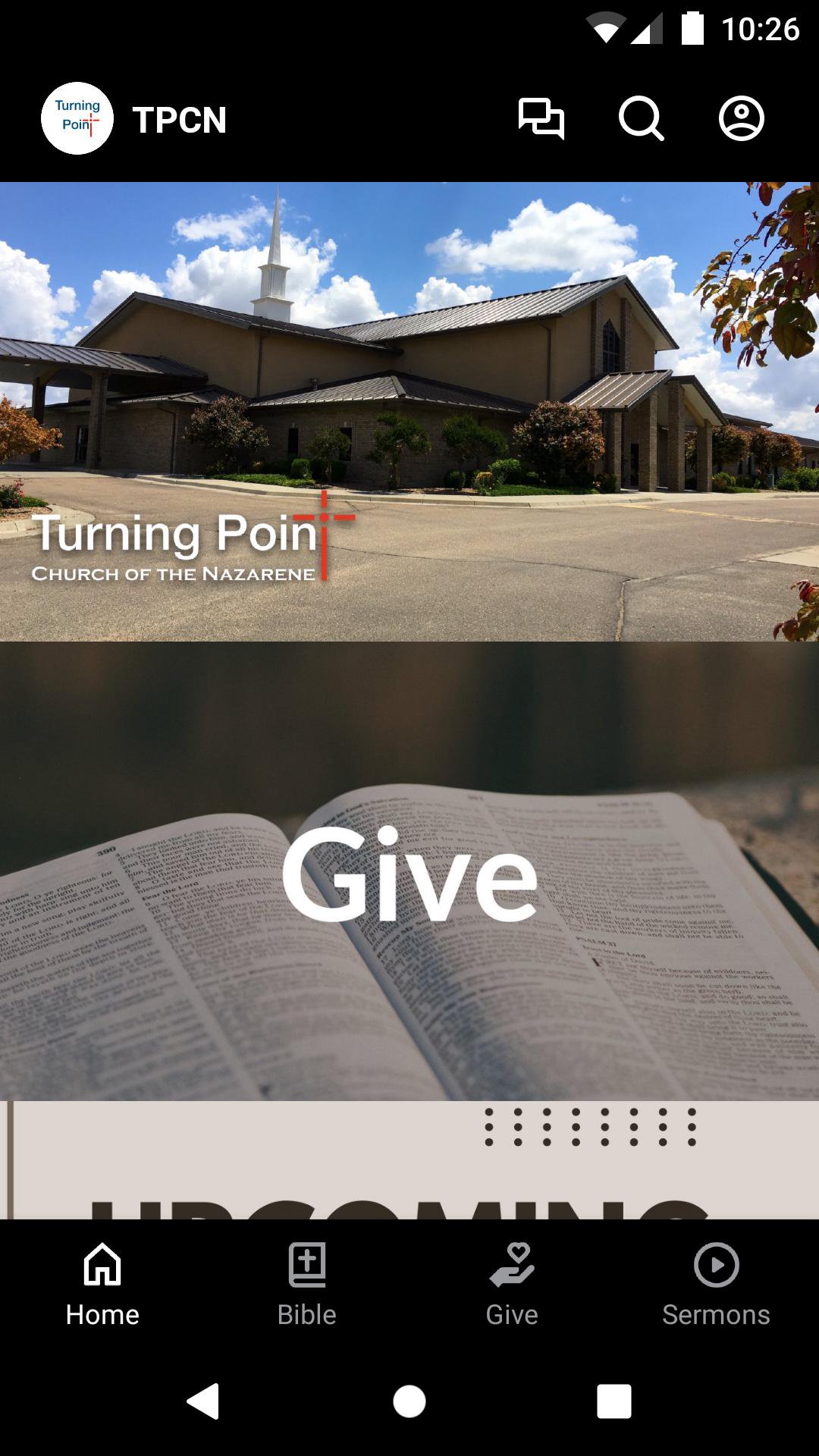819x1456 pixels.
Task: Switch to the Sermons tab
Action: 716,1283
